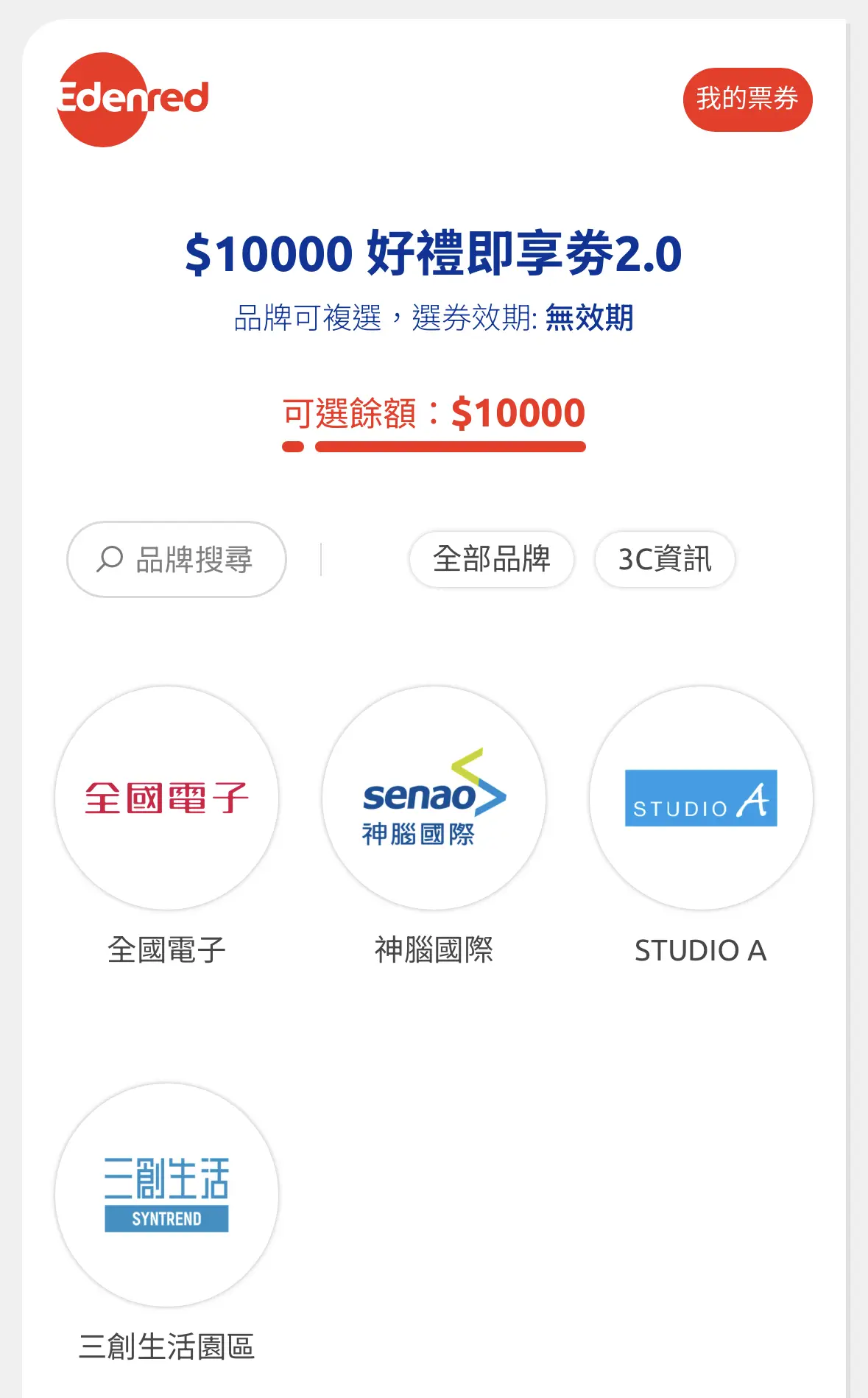Image resolution: width=868 pixels, height=1398 pixels.
Task: Choose the 神腦國際 Senao brand
Action: click(434, 798)
